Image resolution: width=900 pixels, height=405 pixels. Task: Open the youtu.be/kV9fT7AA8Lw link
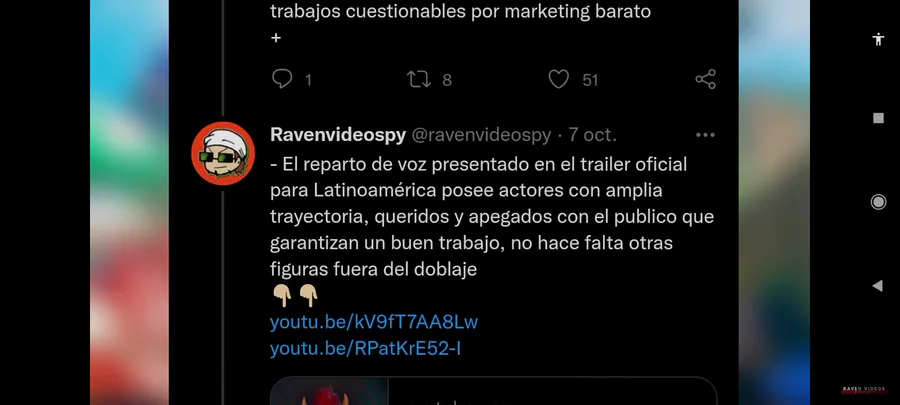(x=374, y=322)
